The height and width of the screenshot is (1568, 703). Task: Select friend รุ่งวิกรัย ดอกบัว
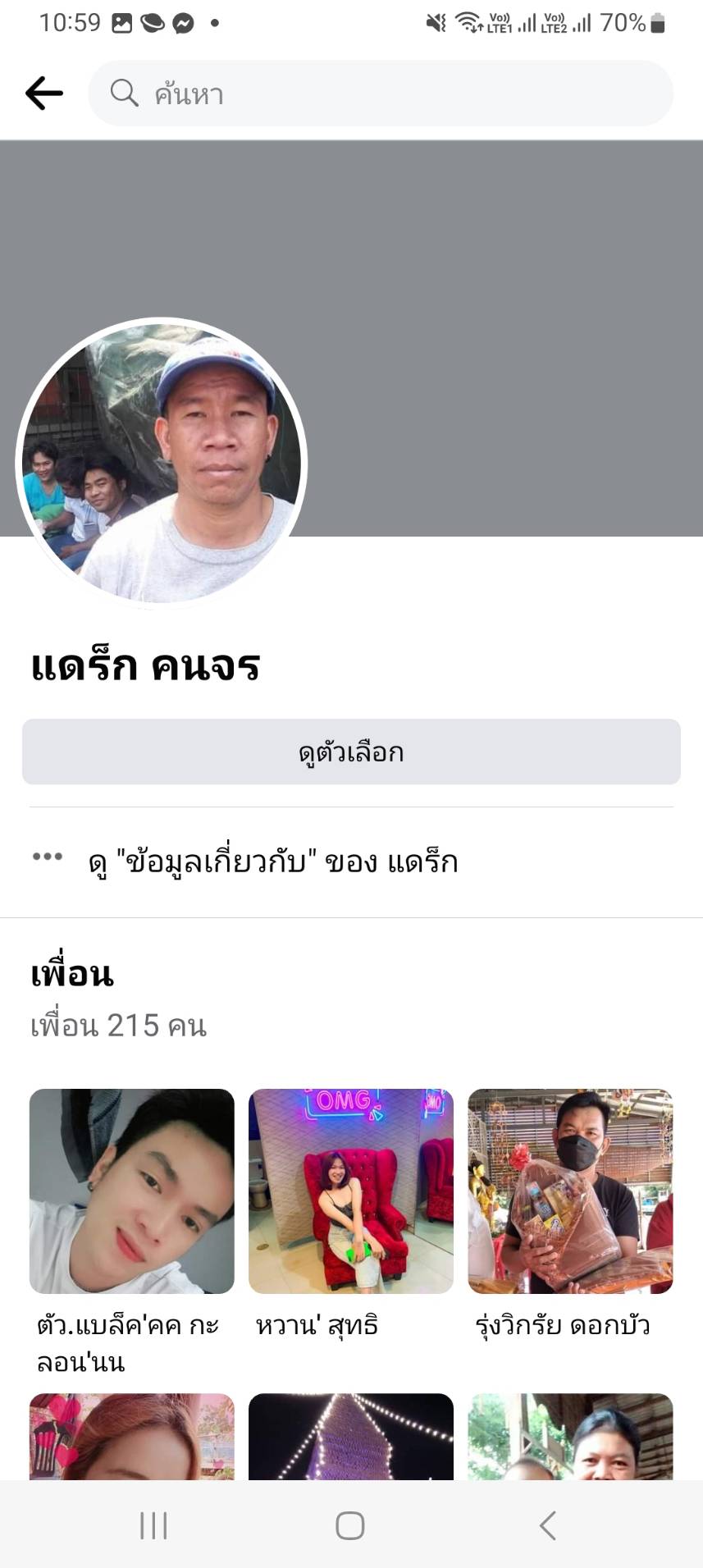click(x=570, y=1191)
